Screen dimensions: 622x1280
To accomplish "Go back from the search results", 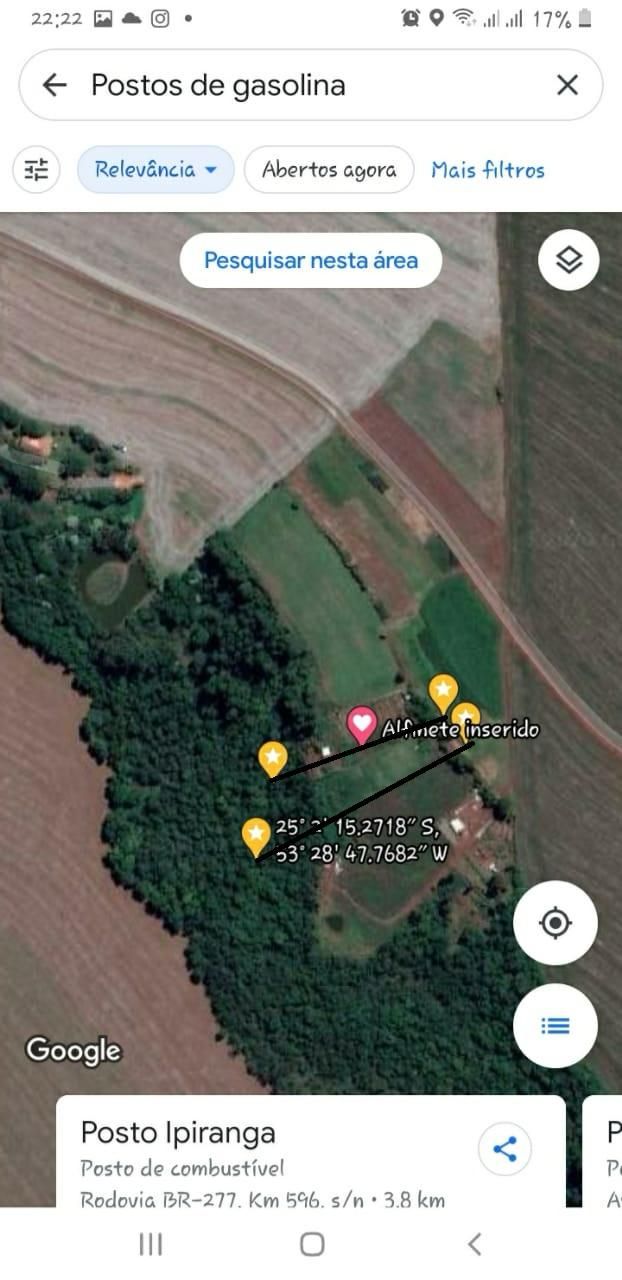I will [54, 85].
